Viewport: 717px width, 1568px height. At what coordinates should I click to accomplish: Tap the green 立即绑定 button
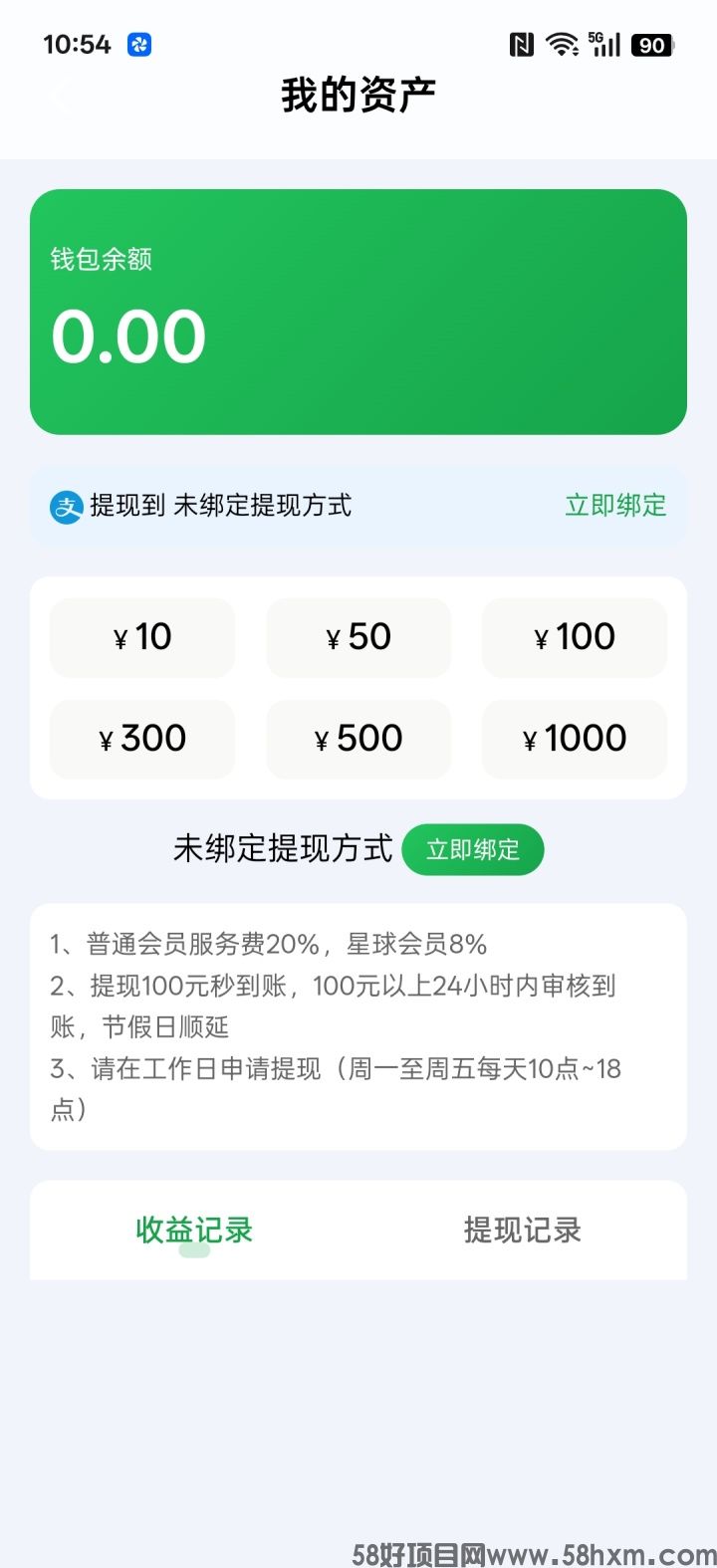tap(473, 849)
